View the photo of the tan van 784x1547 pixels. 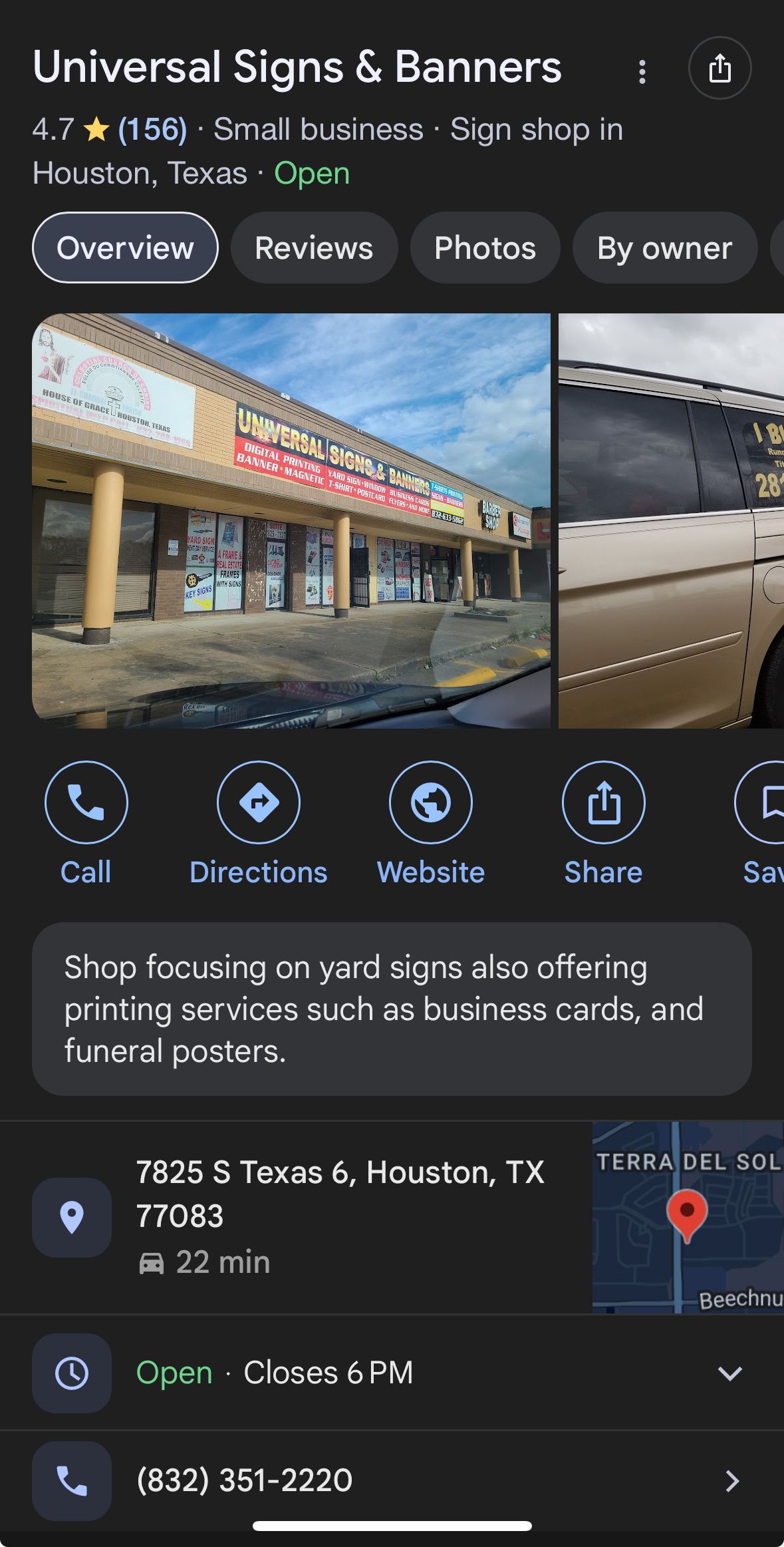tap(670, 520)
